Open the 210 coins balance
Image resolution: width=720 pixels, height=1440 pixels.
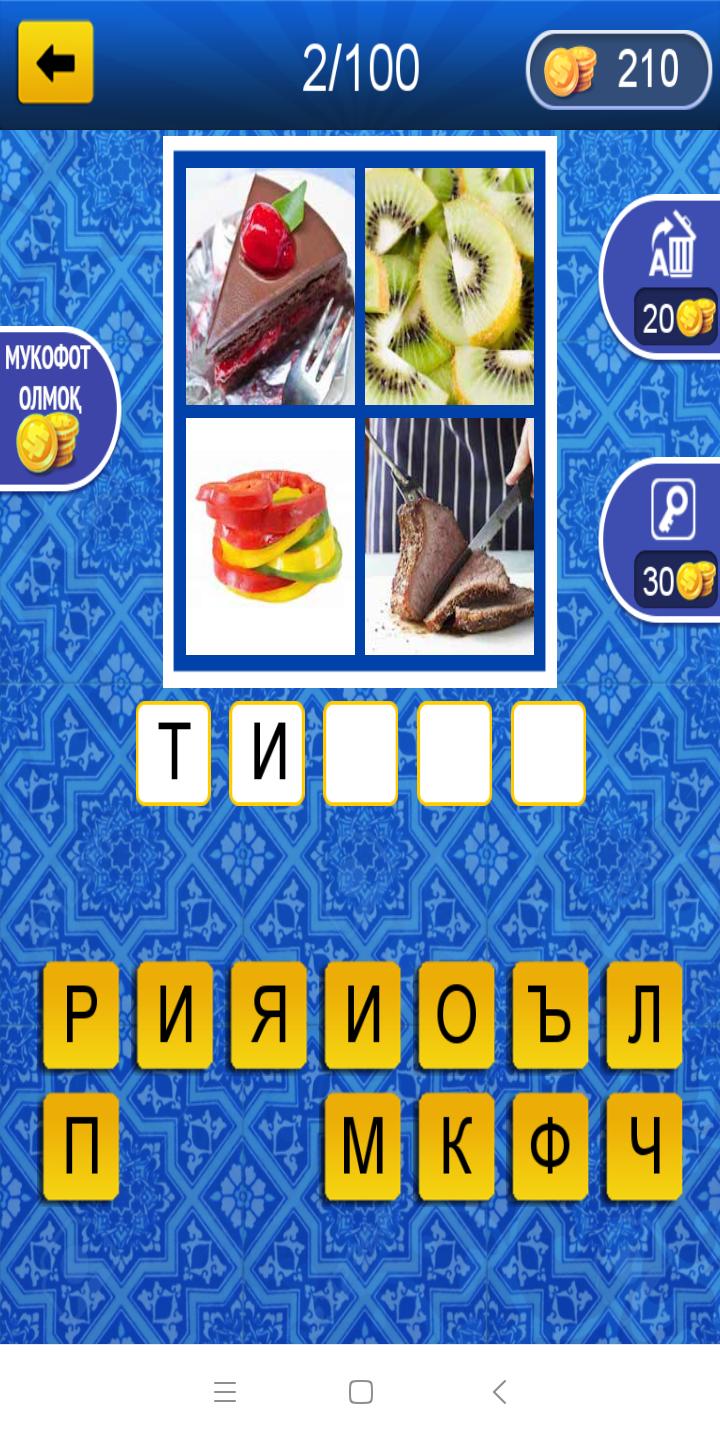click(619, 70)
